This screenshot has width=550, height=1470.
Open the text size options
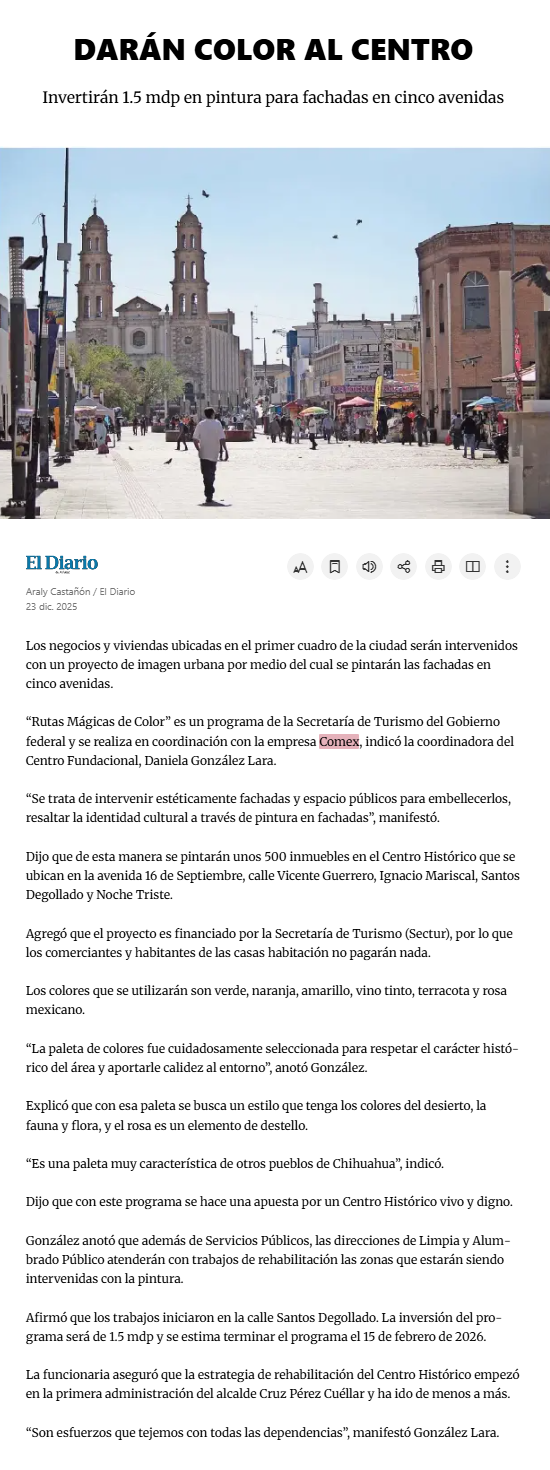pyautogui.click(x=300, y=567)
